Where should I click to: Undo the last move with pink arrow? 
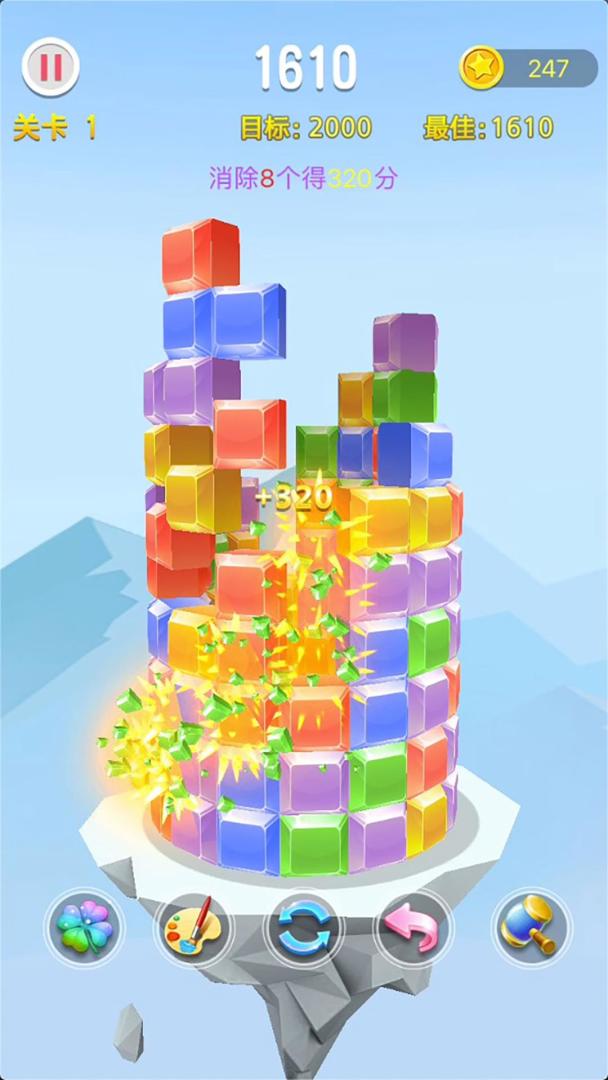click(414, 928)
